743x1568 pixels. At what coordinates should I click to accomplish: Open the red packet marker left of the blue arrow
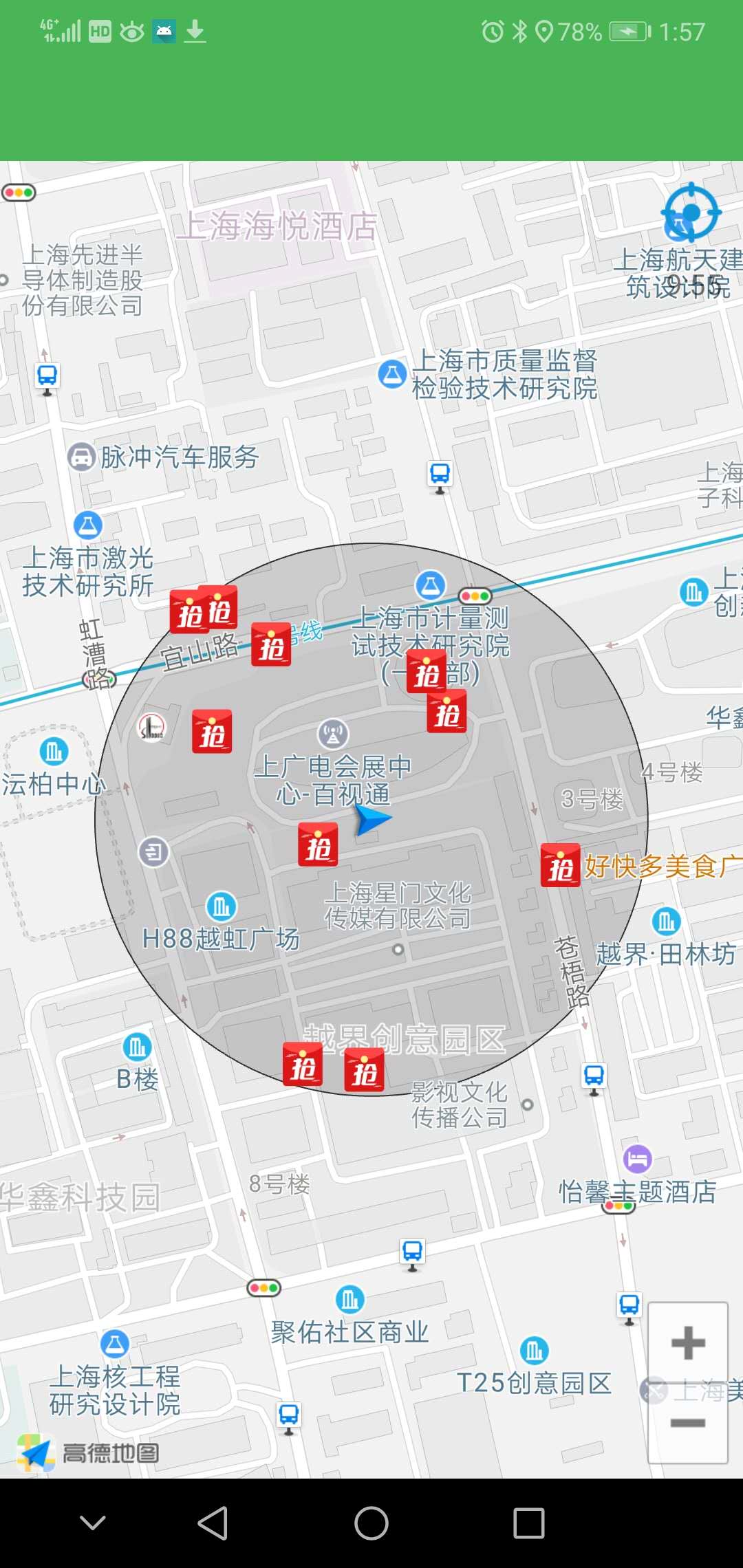[318, 845]
